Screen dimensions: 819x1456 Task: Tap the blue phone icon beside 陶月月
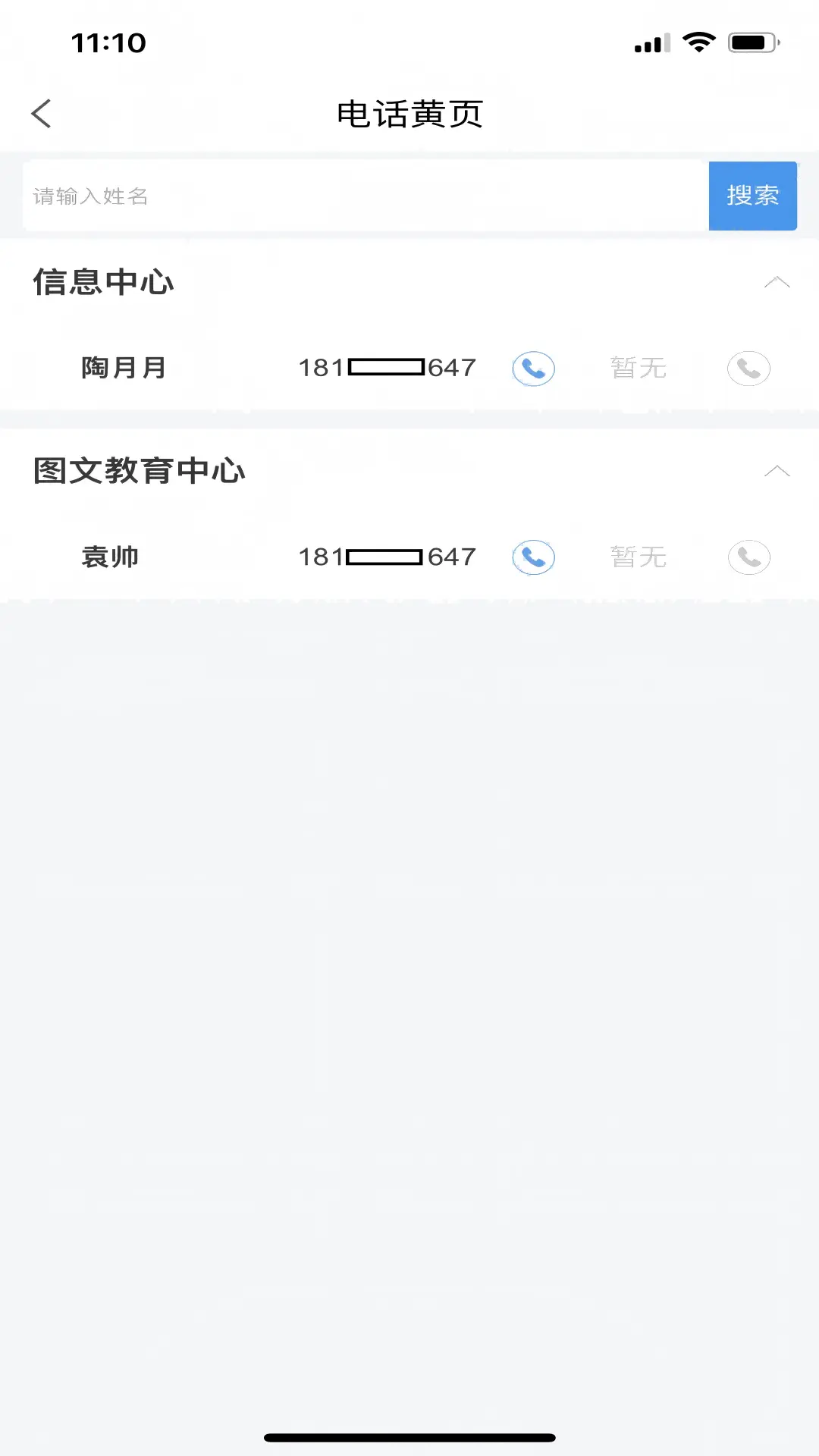[x=533, y=369]
